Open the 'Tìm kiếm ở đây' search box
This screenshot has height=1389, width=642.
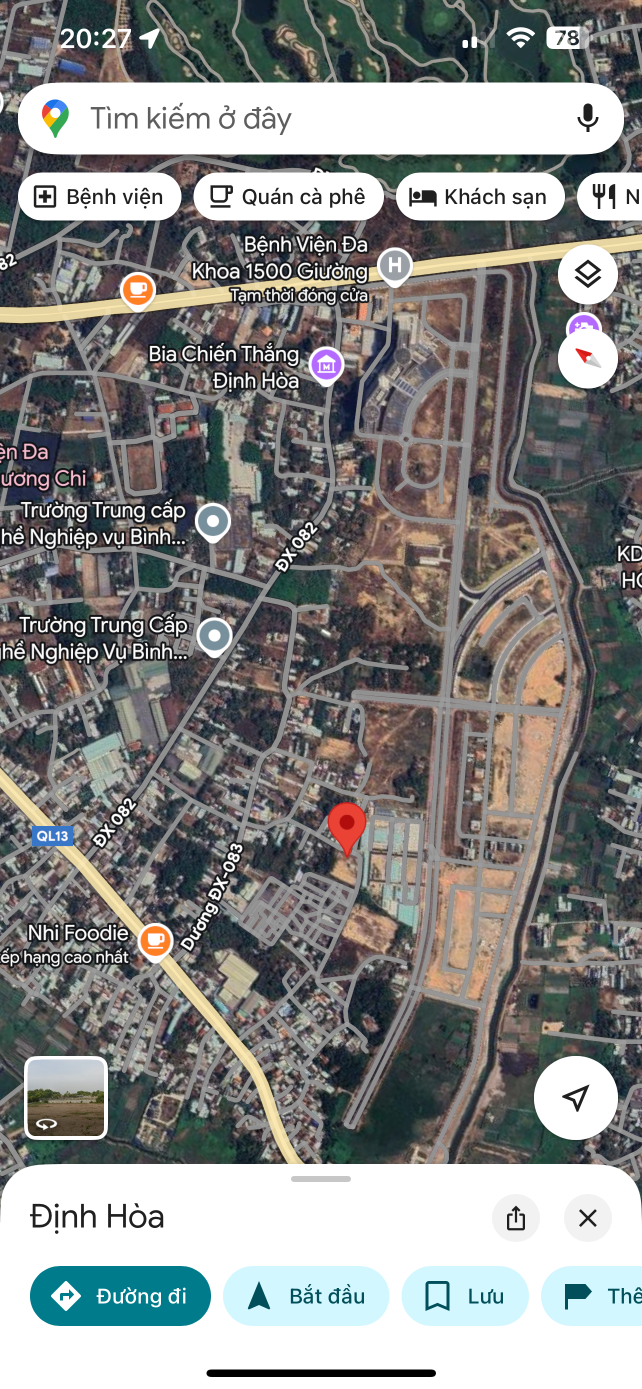coord(300,119)
